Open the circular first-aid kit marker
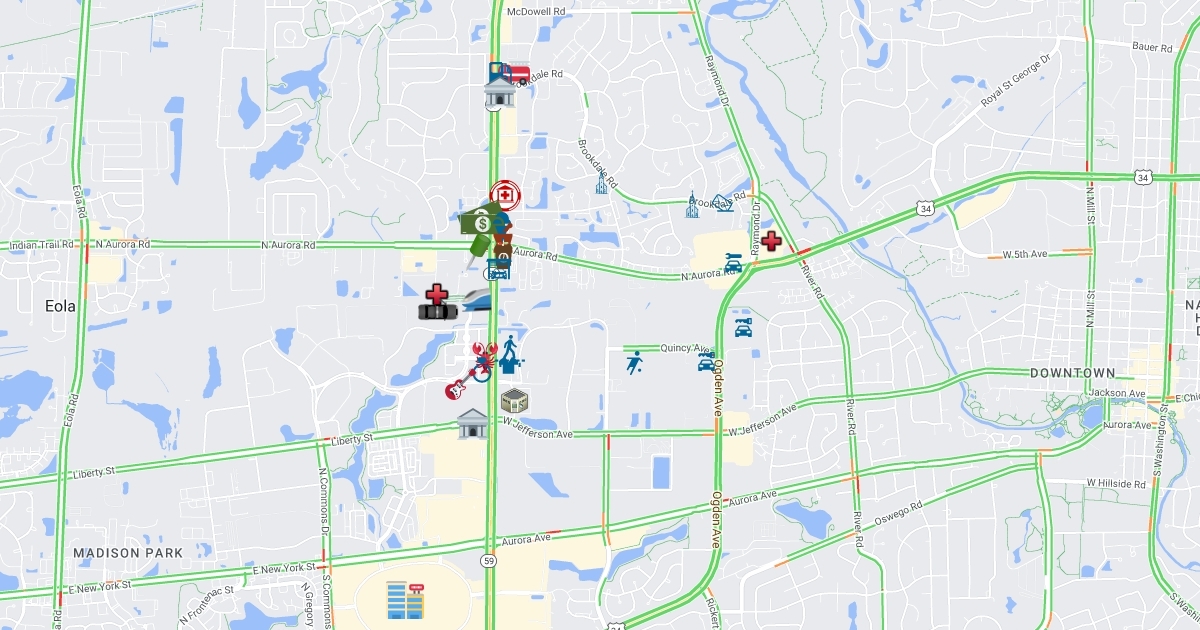1200x630 pixels. click(x=505, y=194)
